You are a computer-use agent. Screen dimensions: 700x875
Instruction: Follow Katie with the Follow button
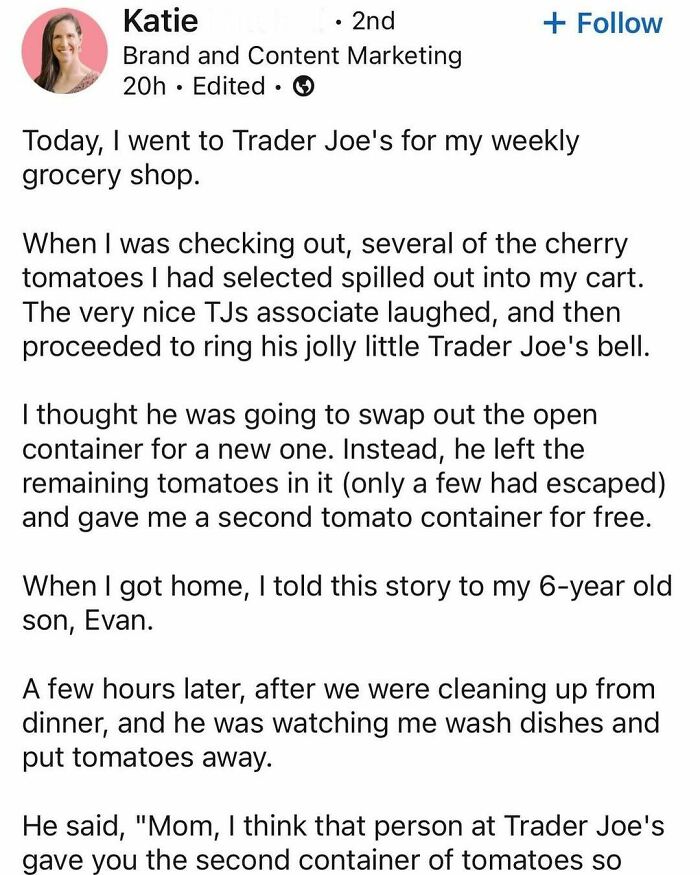pos(602,23)
